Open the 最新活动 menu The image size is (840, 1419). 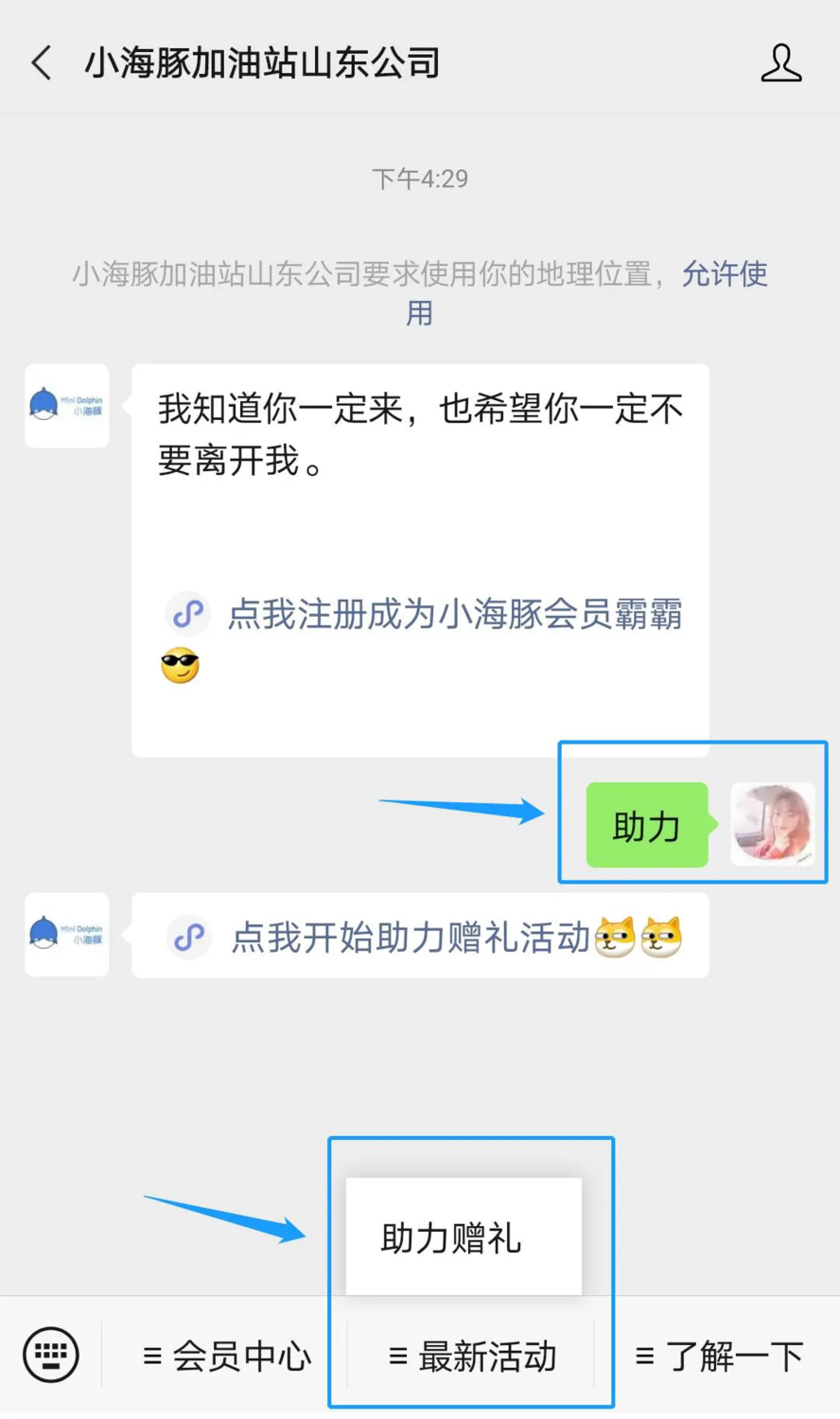pyautogui.click(x=472, y=1357)
